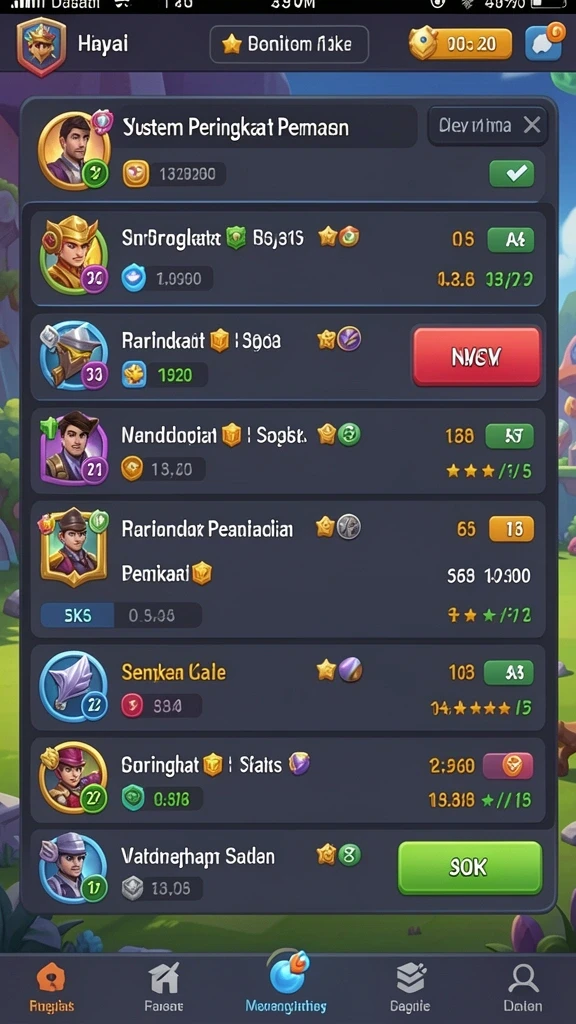Switch to the Faraac tab
Screen dimensions: 576x1024
tap(163, 987)
